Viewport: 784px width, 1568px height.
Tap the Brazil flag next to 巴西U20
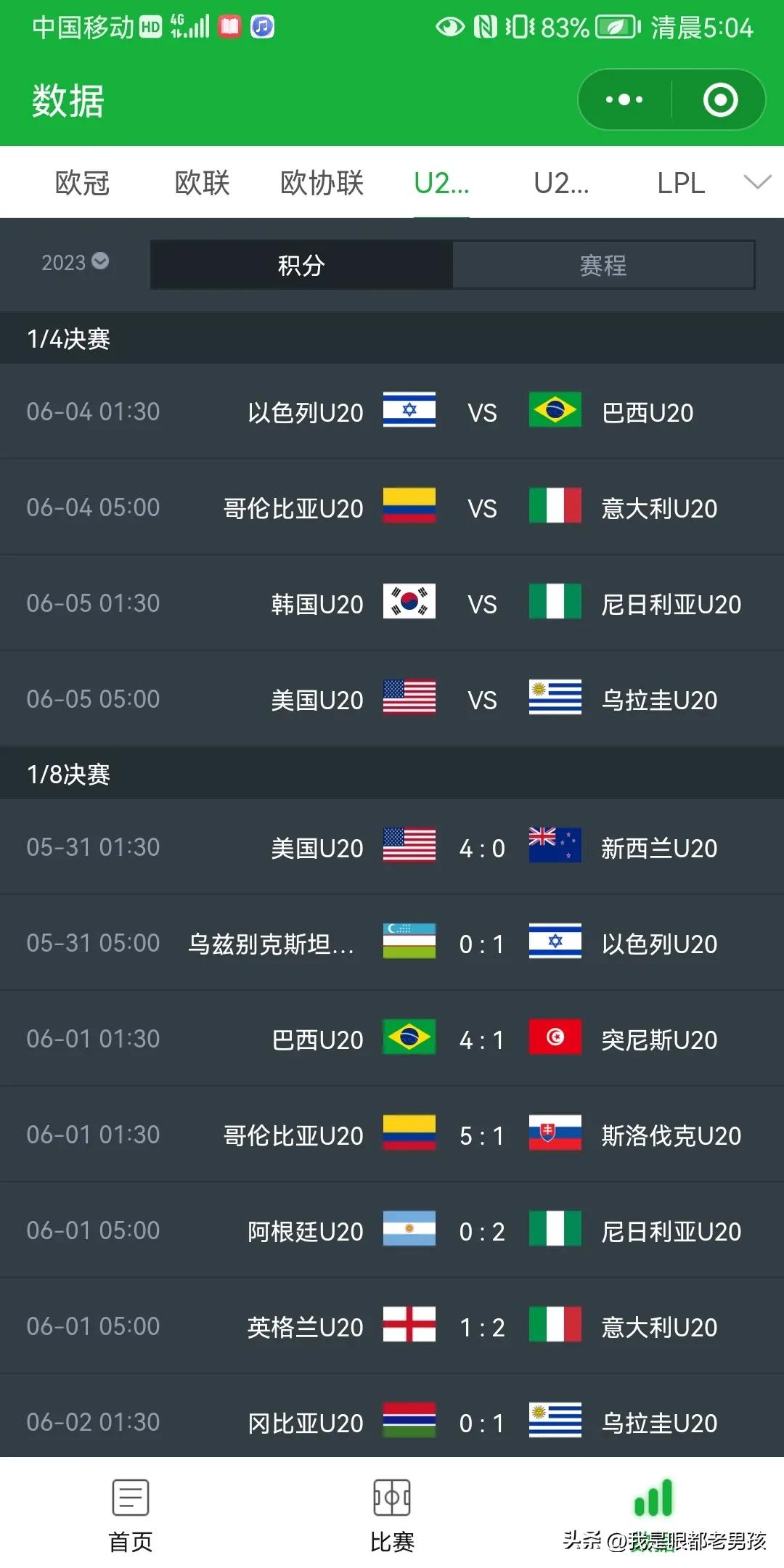click(555, 411)
